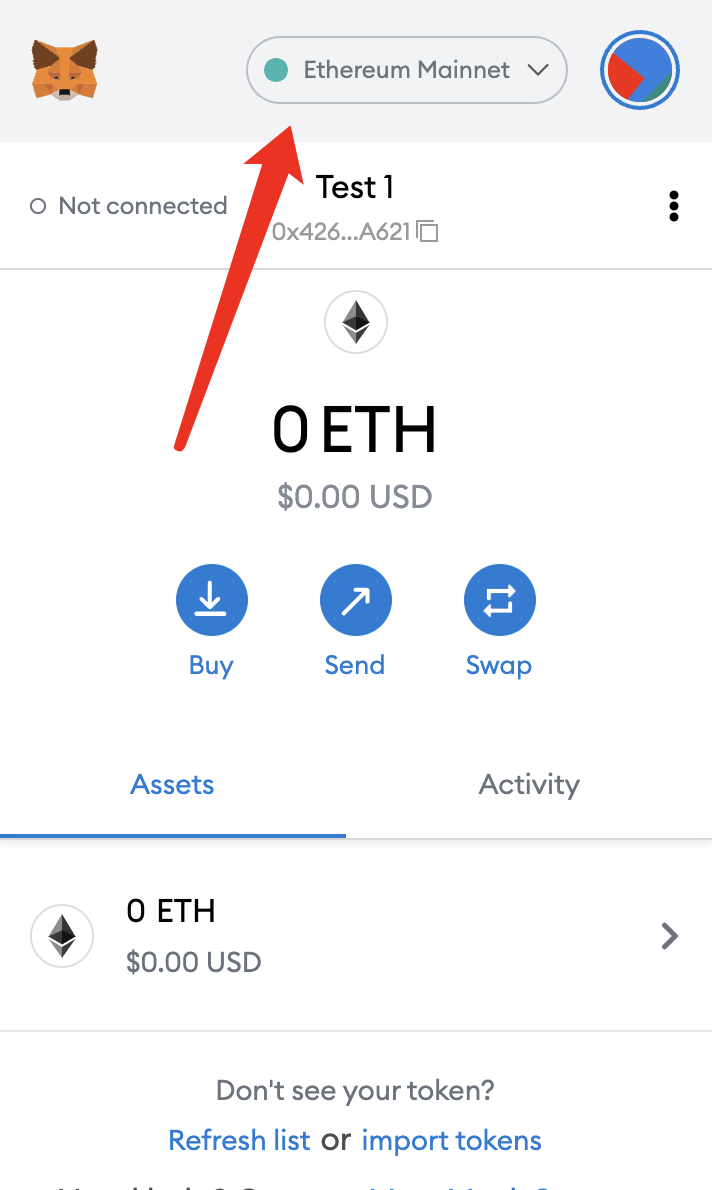Select the Assets tab
Viewport: 712px width, 1190px height.
pyautogui.click(x=172, y=784)
